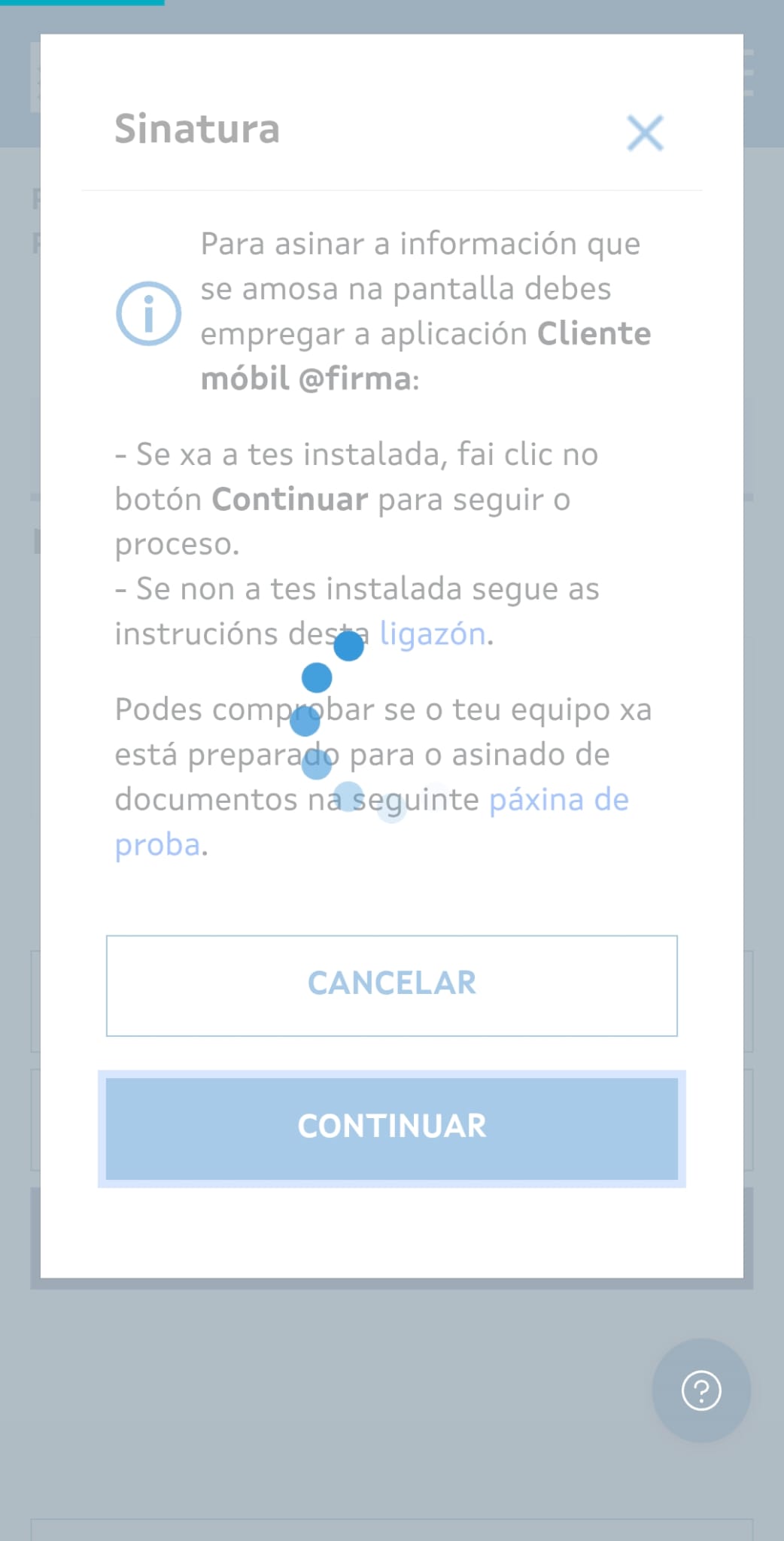The width and height of the screenshot is (784, 1541).
Task: Tap CONTINUAR to proceed with signing
Action: coord(391,1128)
